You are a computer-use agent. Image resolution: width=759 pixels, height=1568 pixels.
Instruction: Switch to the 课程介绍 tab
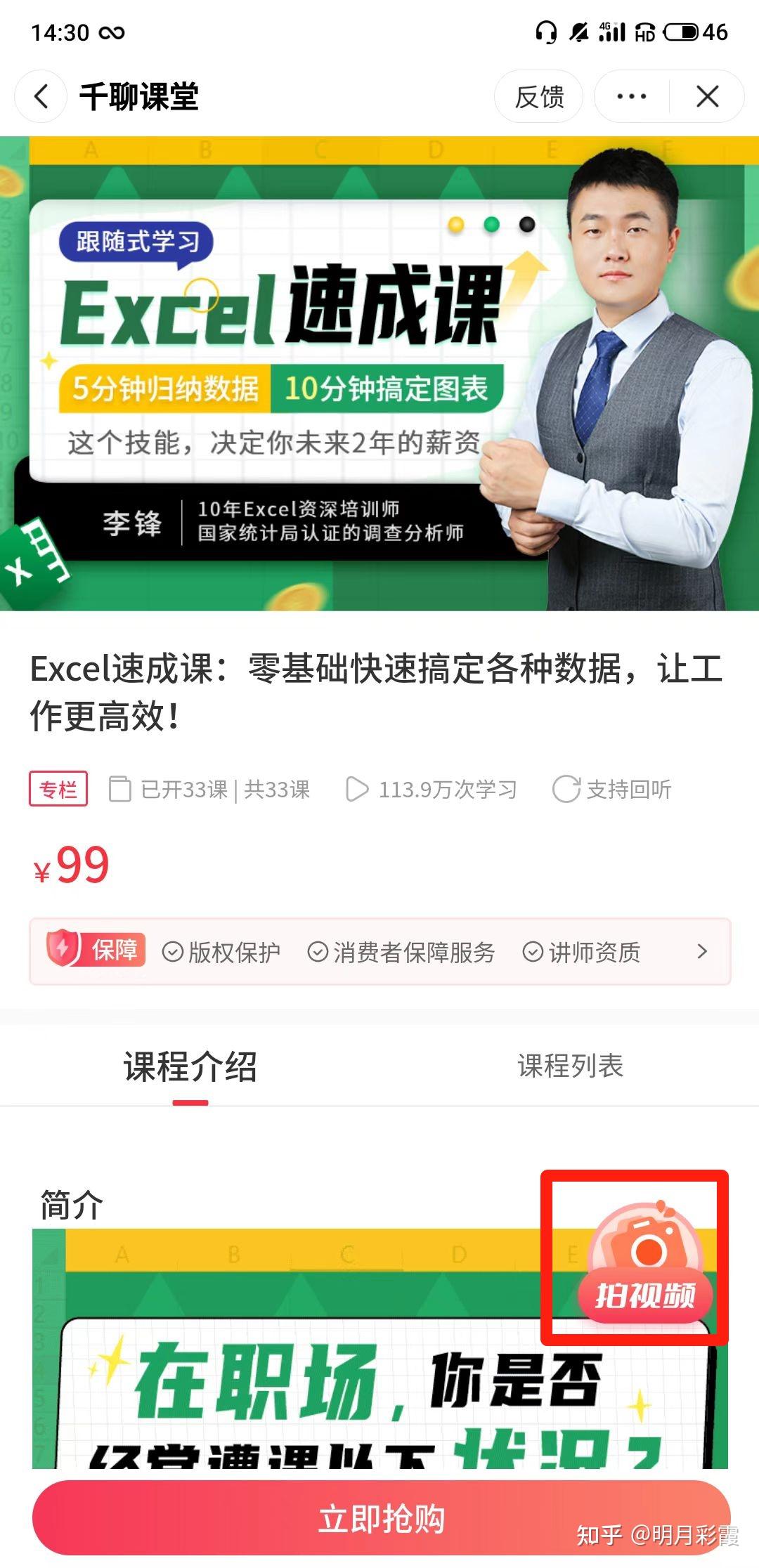pos(190,1066)
